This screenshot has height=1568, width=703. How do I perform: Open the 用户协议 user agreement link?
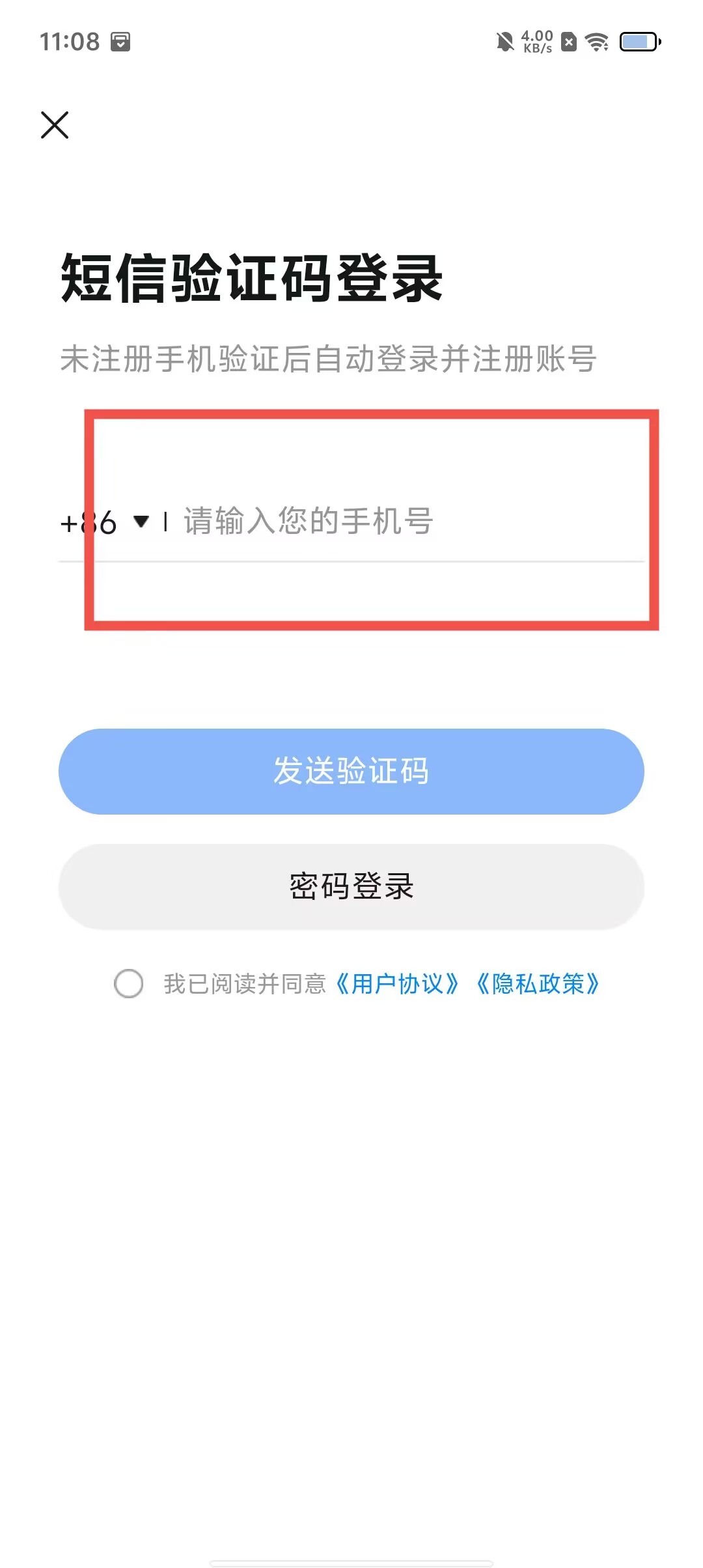[x=397, y=983]
